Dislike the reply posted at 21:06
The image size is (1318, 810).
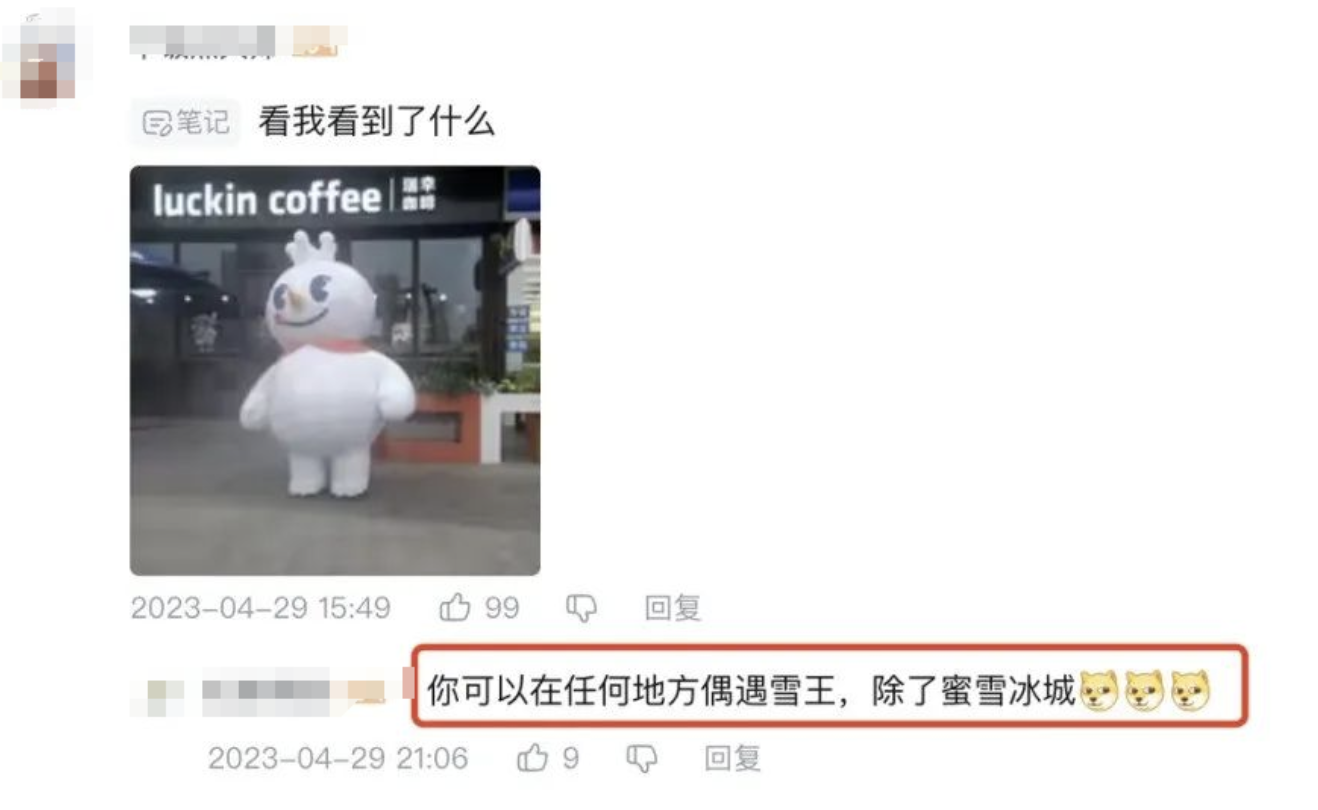point(641,759)
